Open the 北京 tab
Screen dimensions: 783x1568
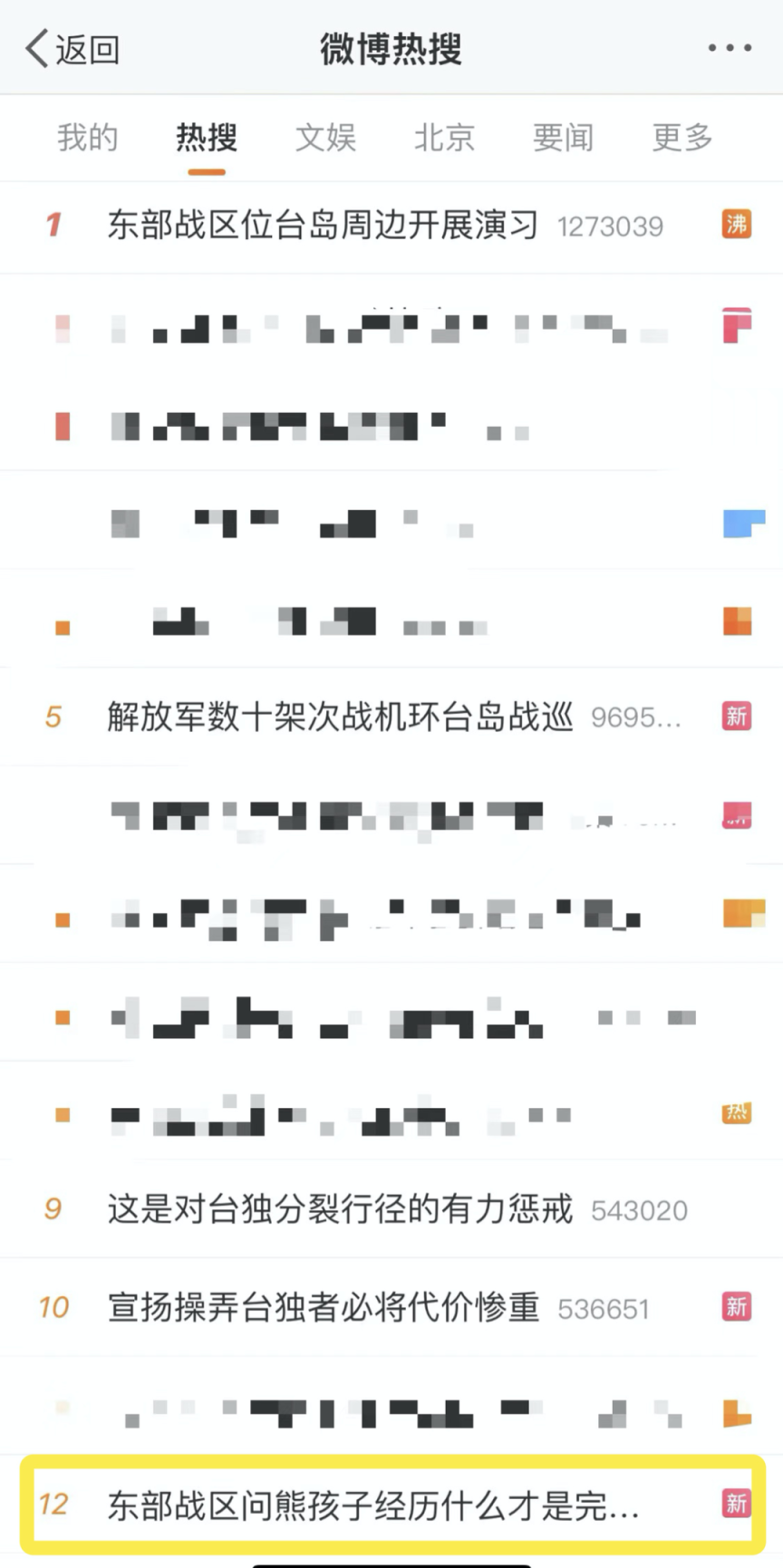[x=444, y=138]
